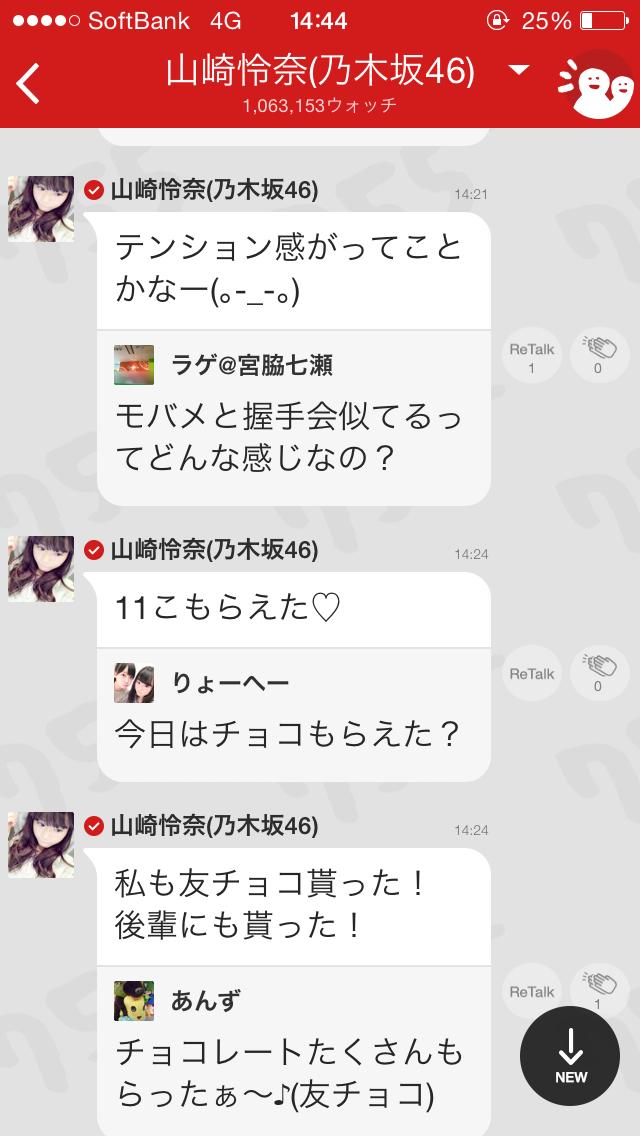ReTalk the テンション感がってことかなー reply
Screen dimensions: 640x1136
tap(531, 356)
